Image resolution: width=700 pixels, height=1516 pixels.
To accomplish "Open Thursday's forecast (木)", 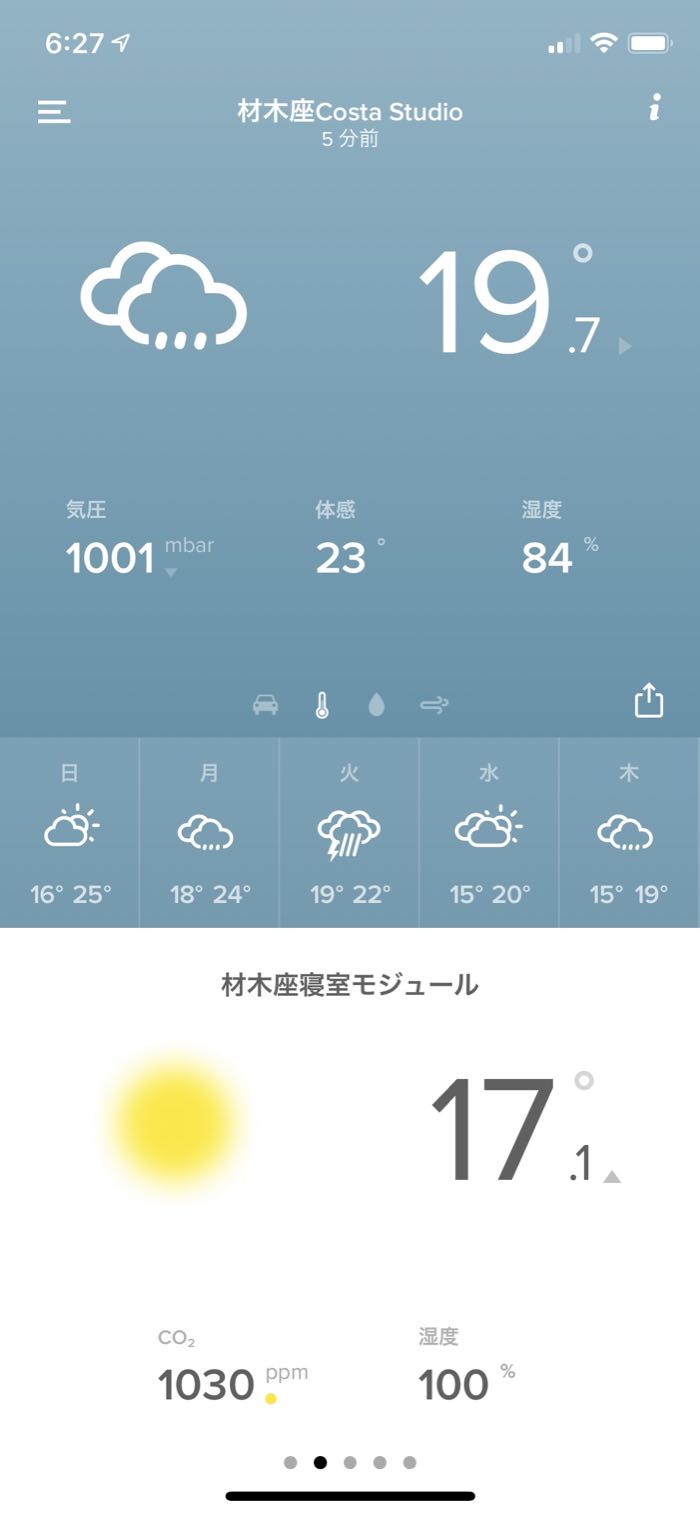I will tap(628, 833).
